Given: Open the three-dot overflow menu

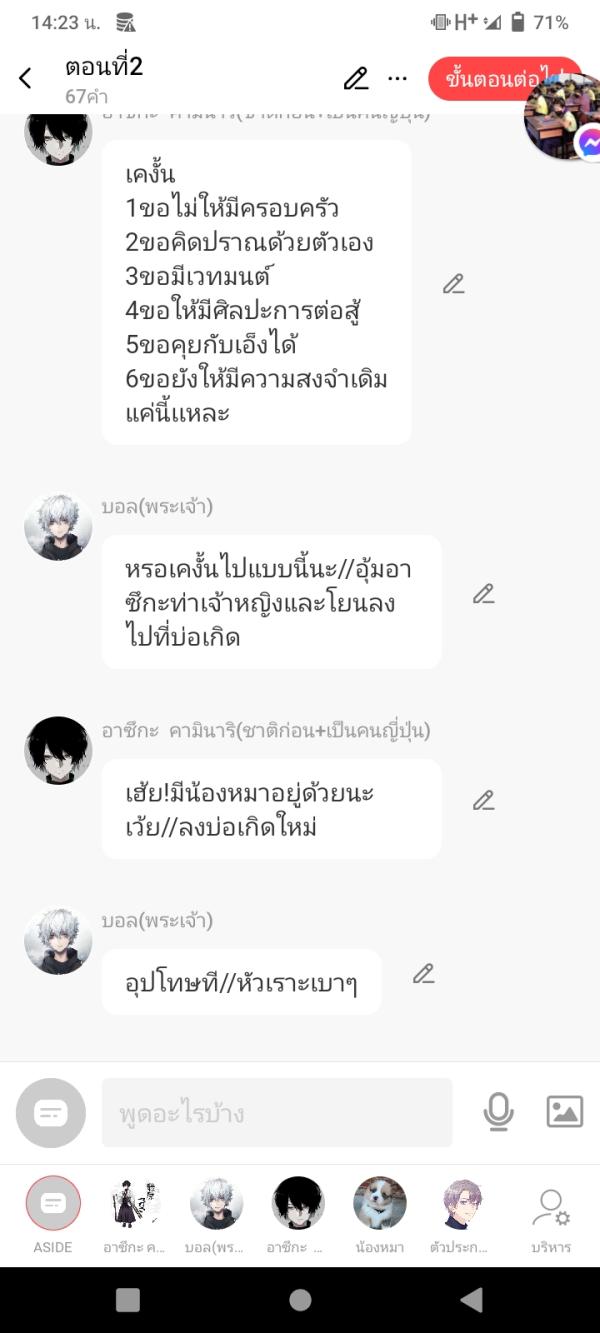Looking at the screenshot, I should (398, 78).
